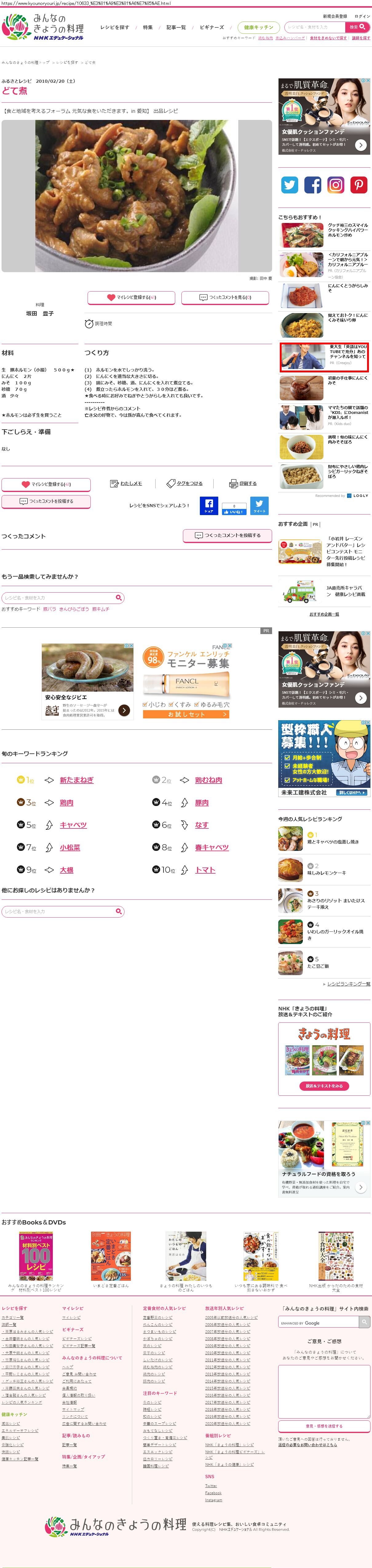Open the レシピを探す menu in the header
The image size is (372, 1568).
click(x=114, y=27)
